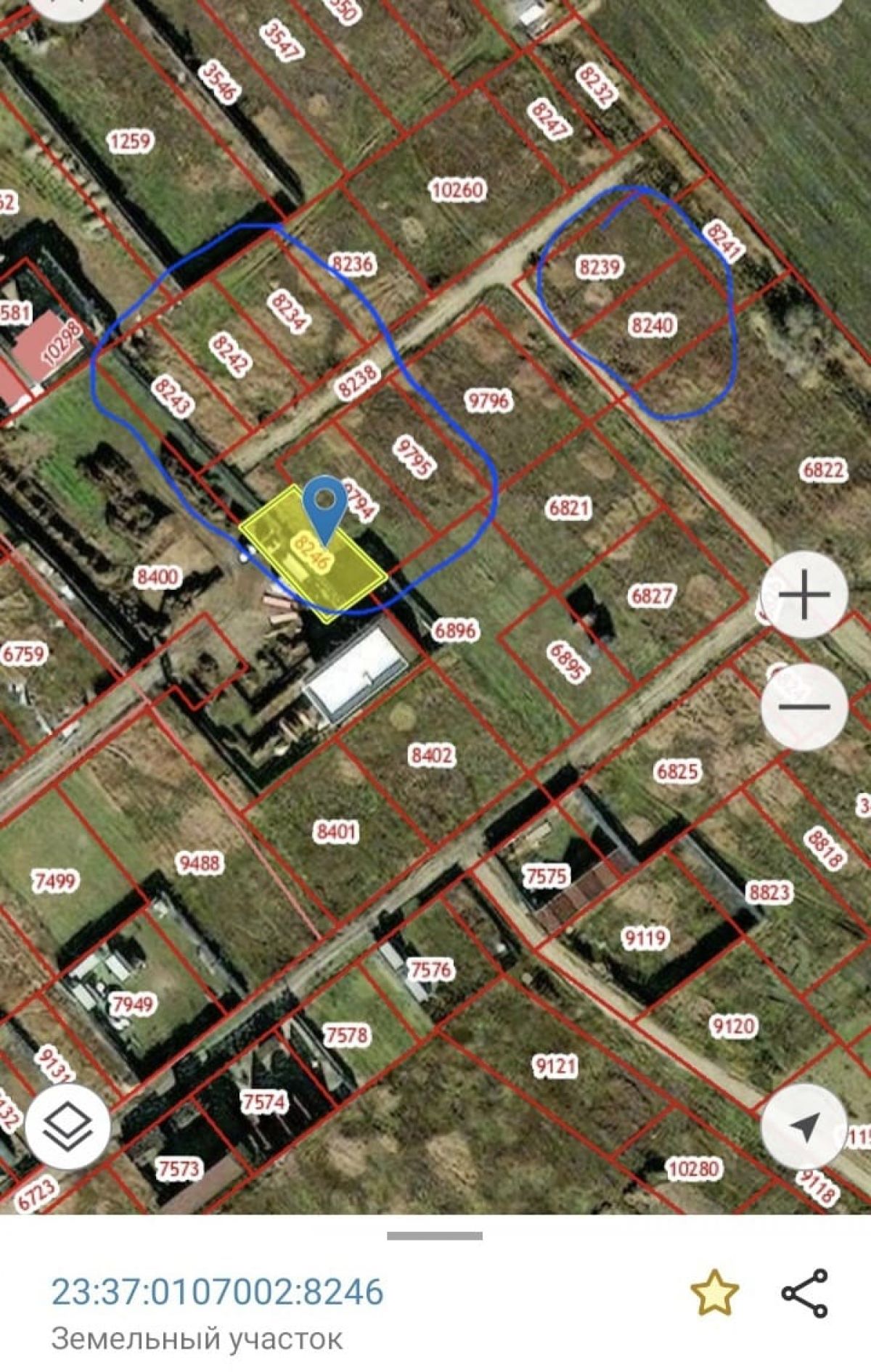Zoom out of the map
The height and width of the screenshot is (1372, 871).
tap(804, 705)
